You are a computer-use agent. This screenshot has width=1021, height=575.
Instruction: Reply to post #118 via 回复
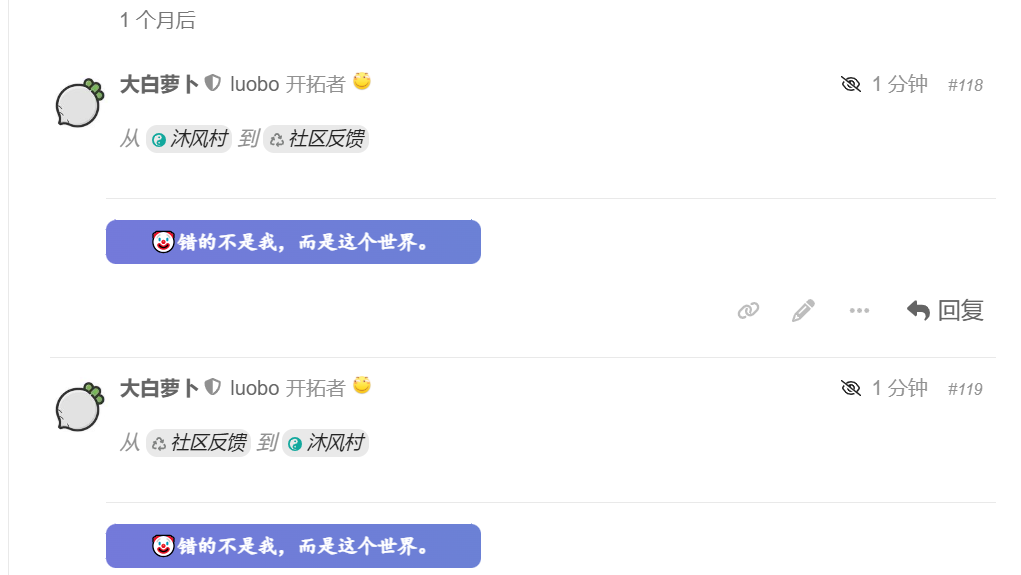(945, 311)
